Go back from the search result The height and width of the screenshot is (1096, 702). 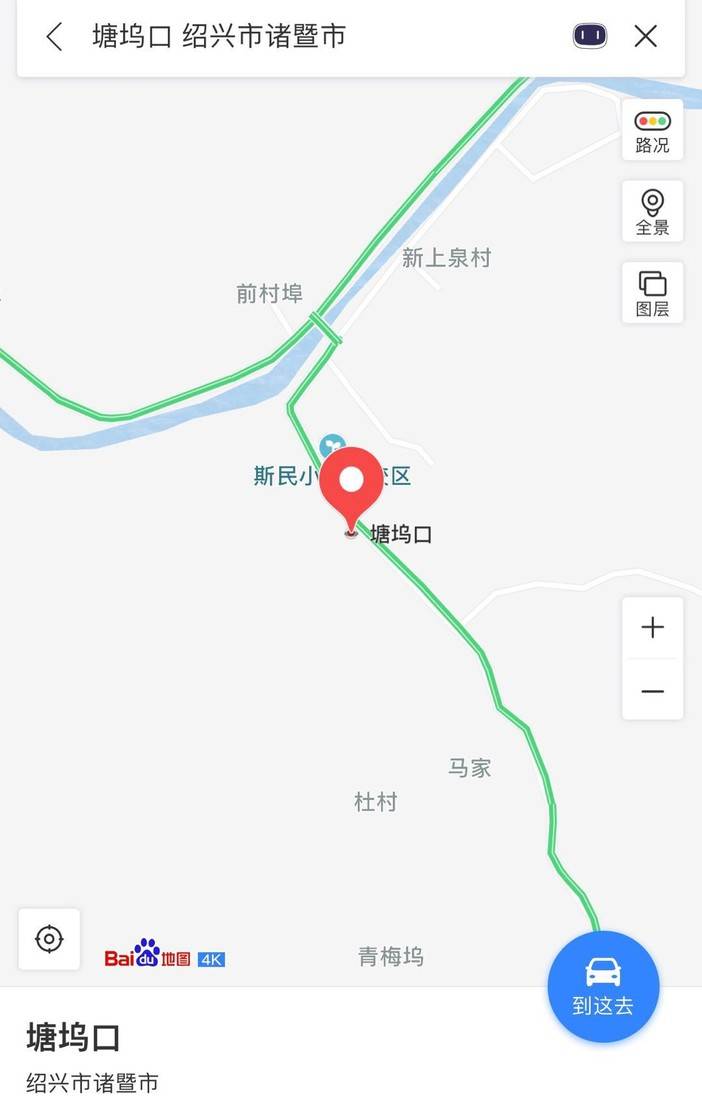tap(54, 37)
